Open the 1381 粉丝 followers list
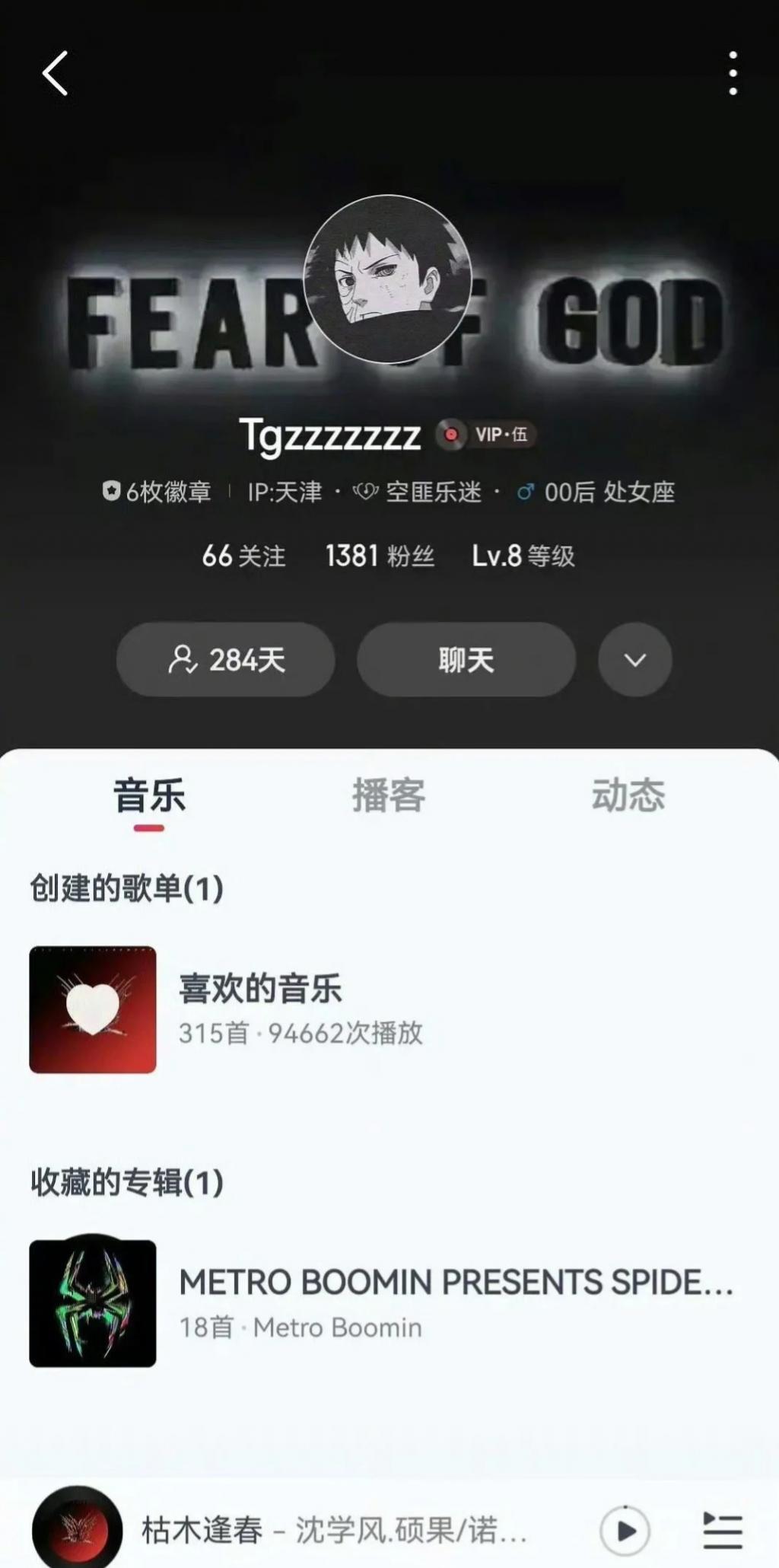 (x=380, y=556)
